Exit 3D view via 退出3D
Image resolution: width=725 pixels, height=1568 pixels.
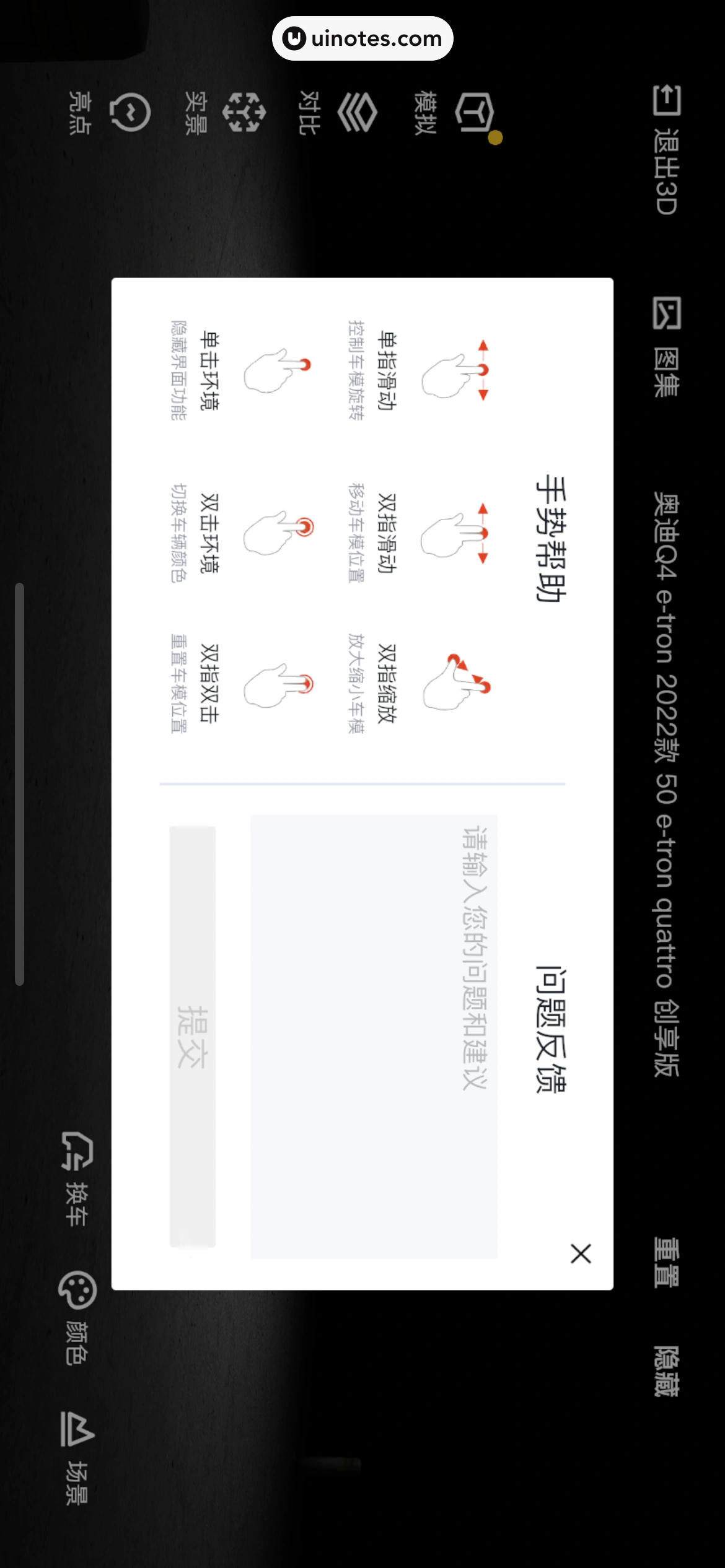667,150
